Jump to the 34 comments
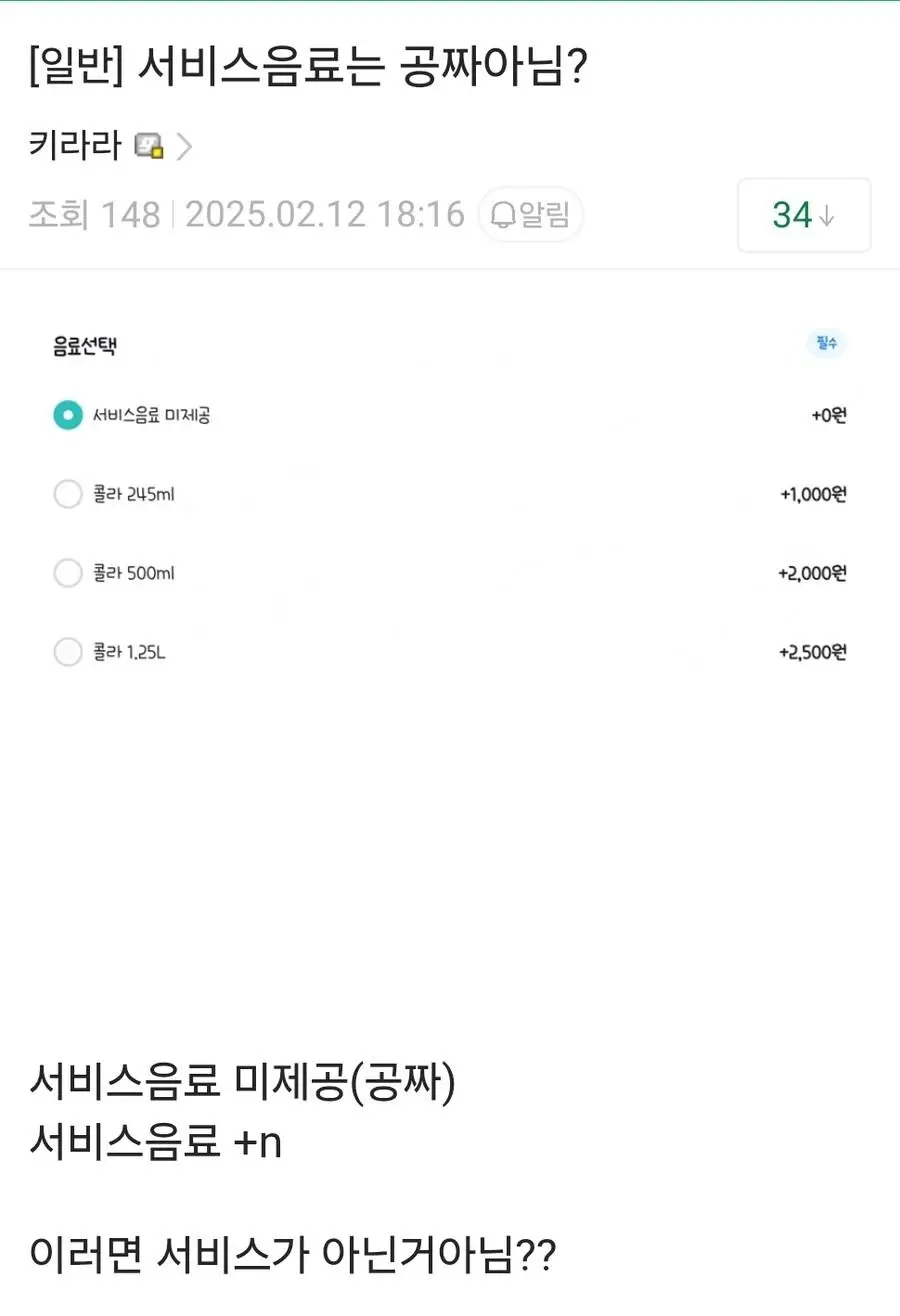The image size is (900, 1316). pyautogui.click(x=803, y=215)
